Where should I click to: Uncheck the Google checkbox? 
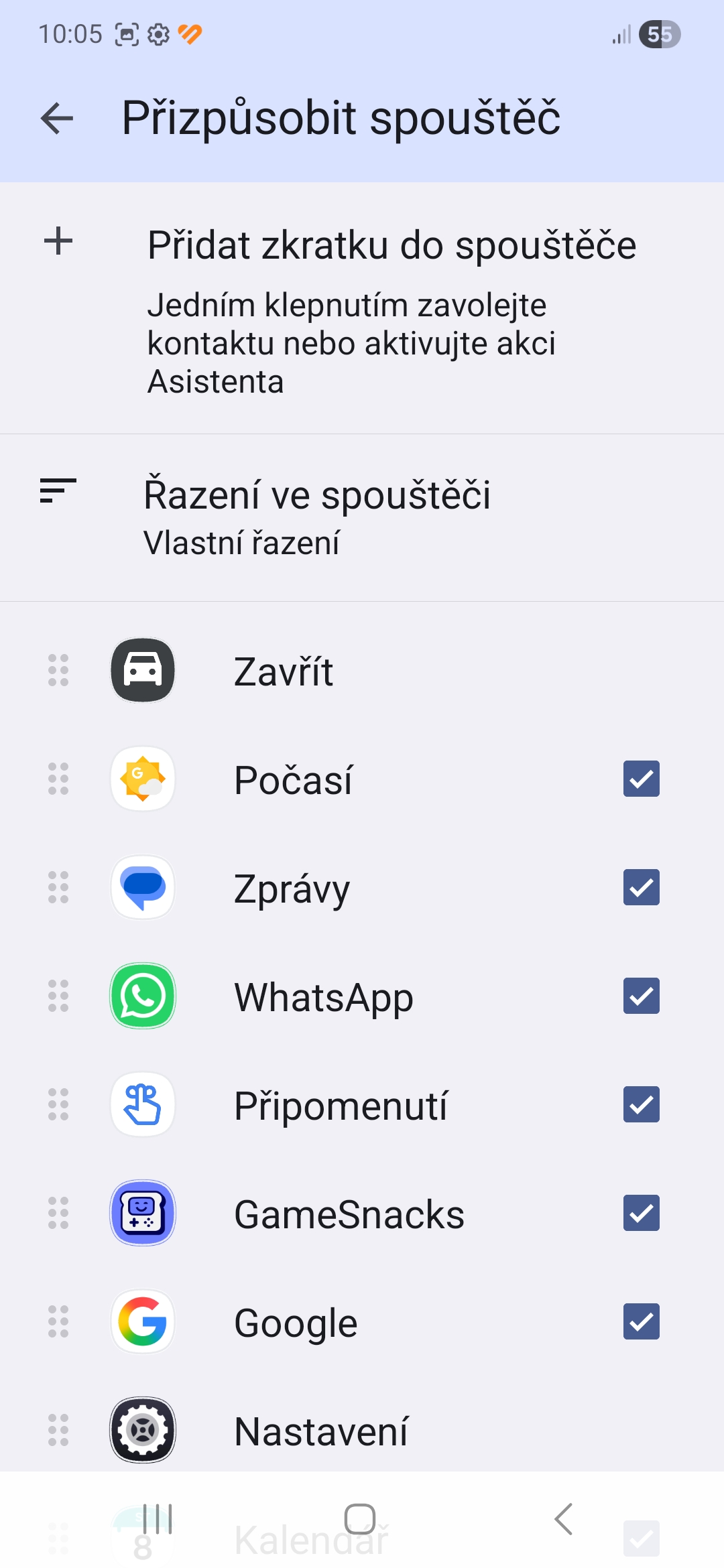pos(641,1321)
